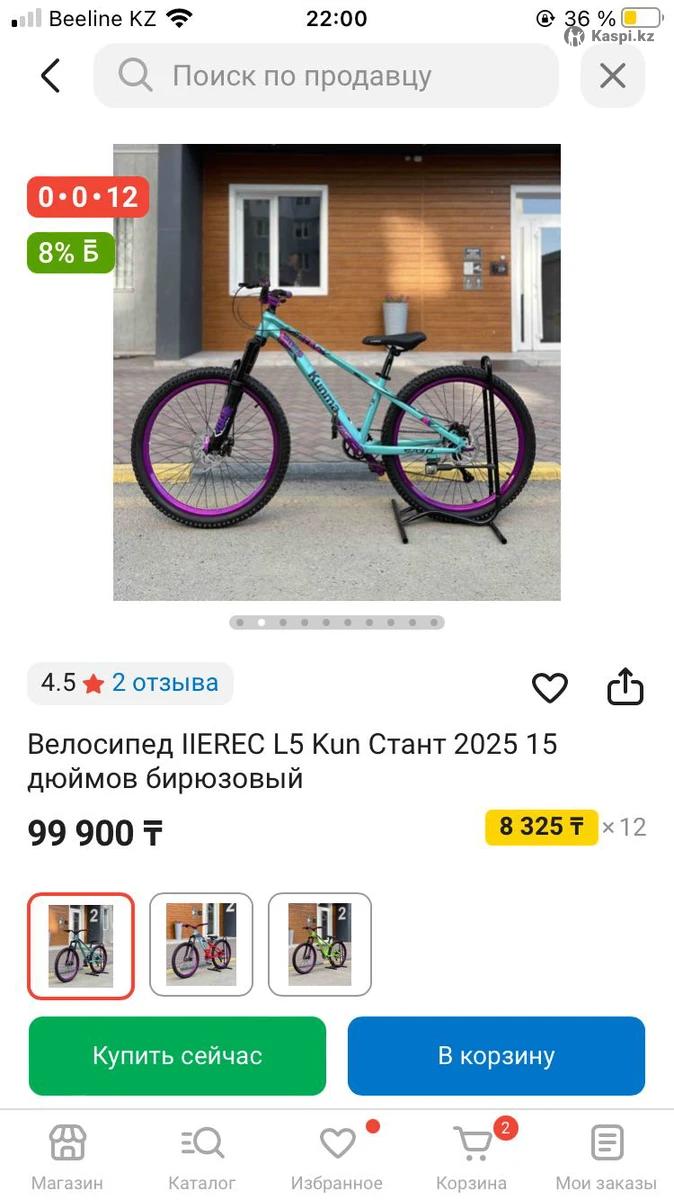This screenshot has width=674, height=1200.
Task: Open the Корзина tab
Action: 472,1156
